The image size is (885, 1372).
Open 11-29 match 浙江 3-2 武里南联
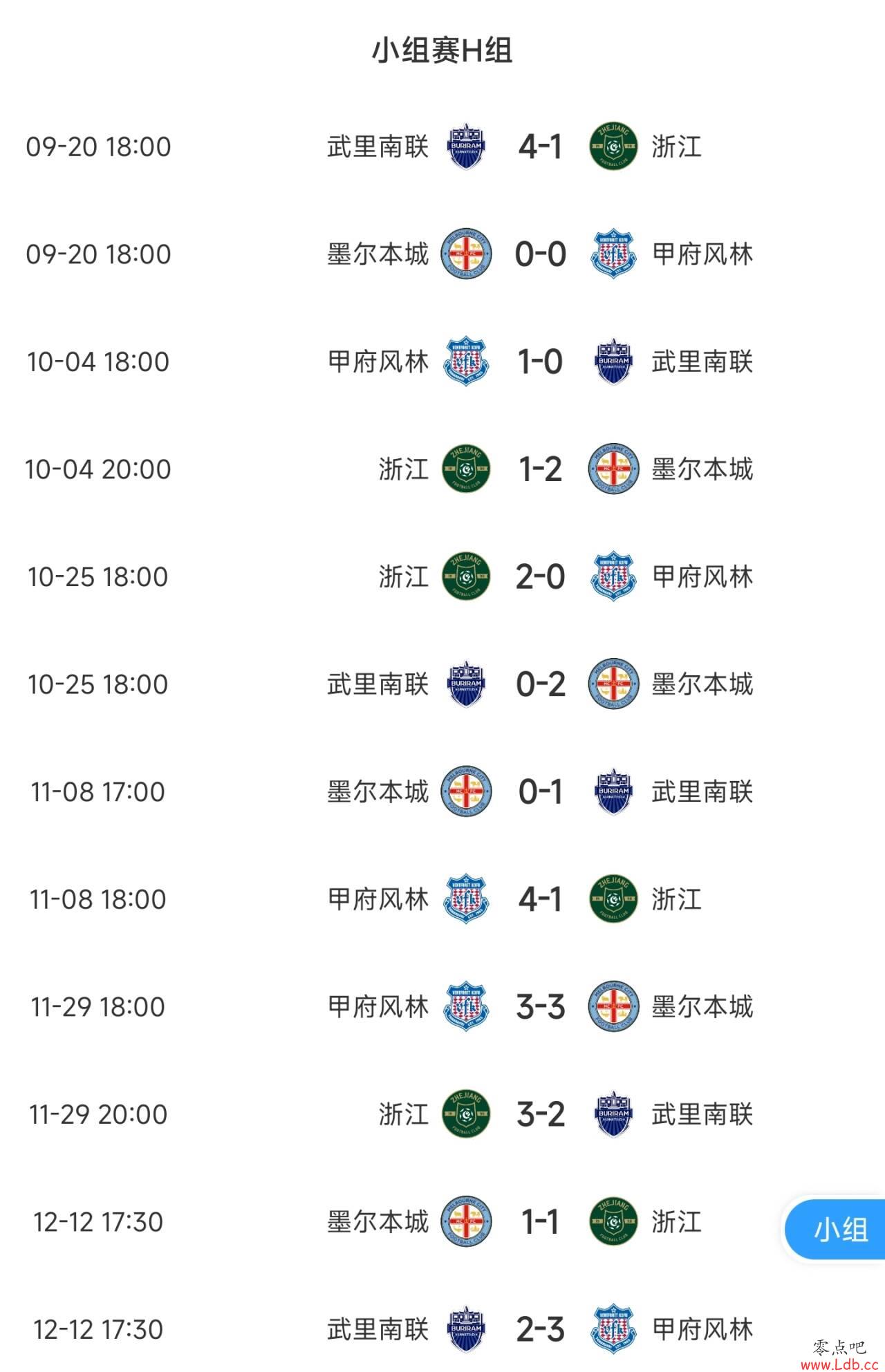click(540, 1114)
